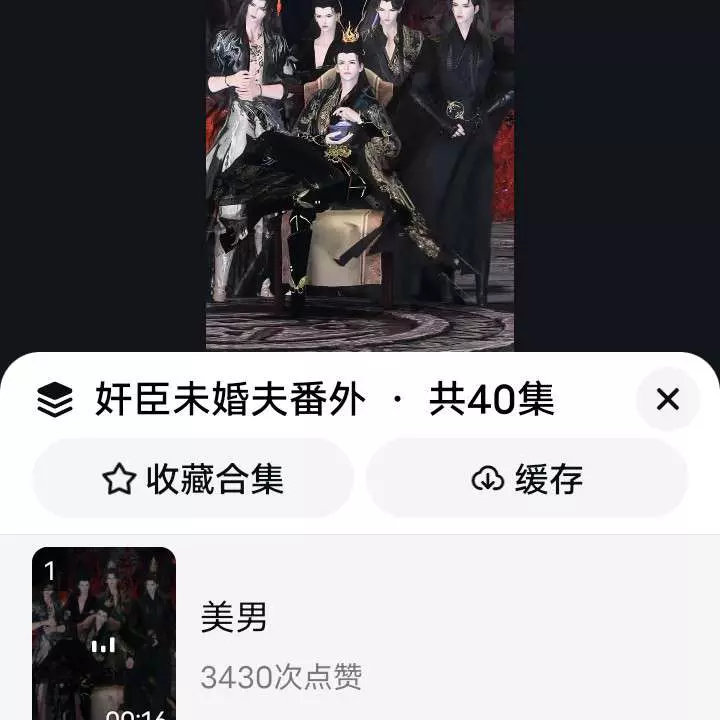Tap 收藏合集 to favorite the collection
Viewport: 720px width, 720px height.
[x=193, y=479]
